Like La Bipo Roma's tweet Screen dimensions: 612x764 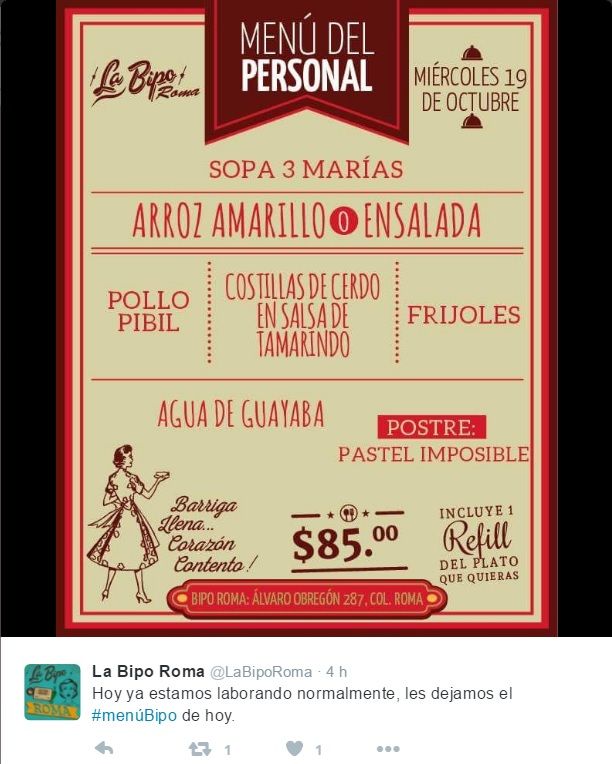294,748
